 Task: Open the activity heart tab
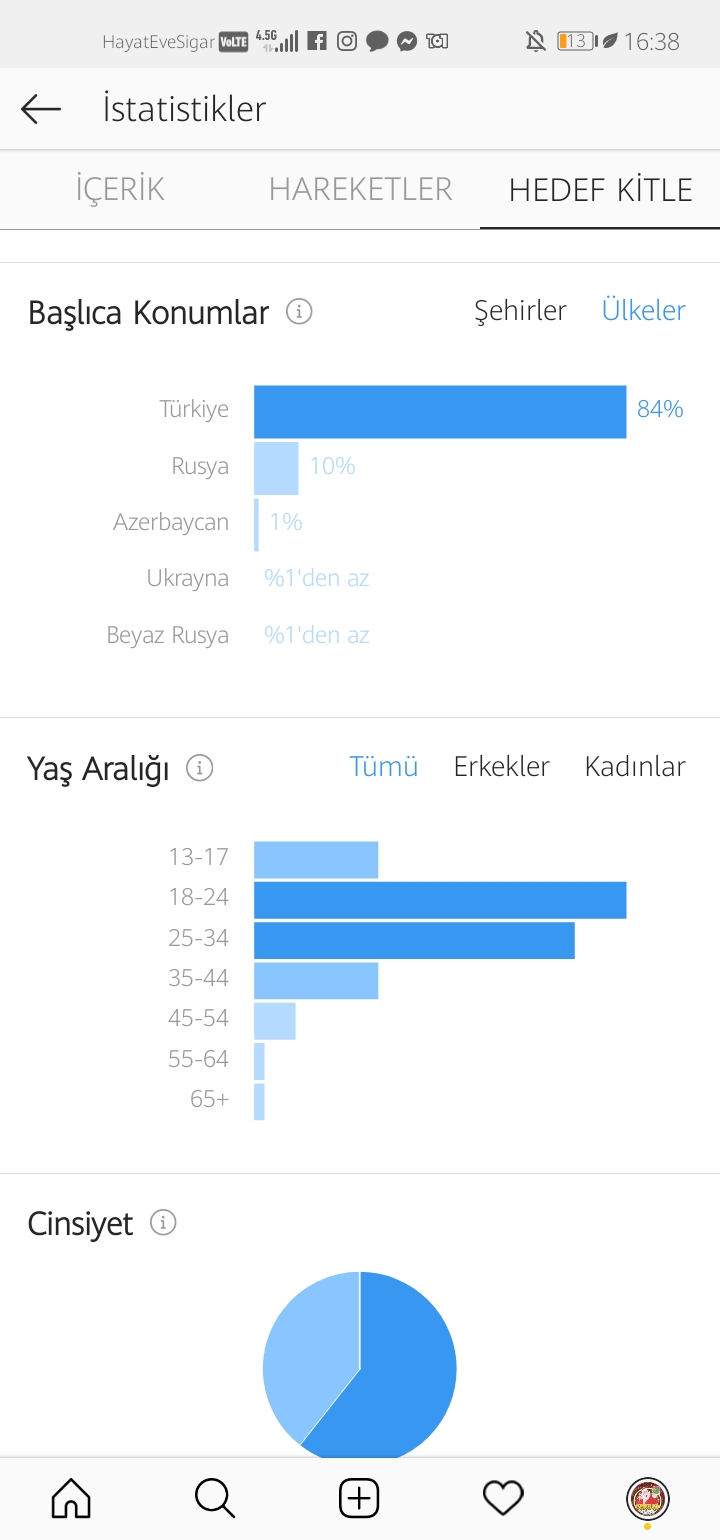503,1498
